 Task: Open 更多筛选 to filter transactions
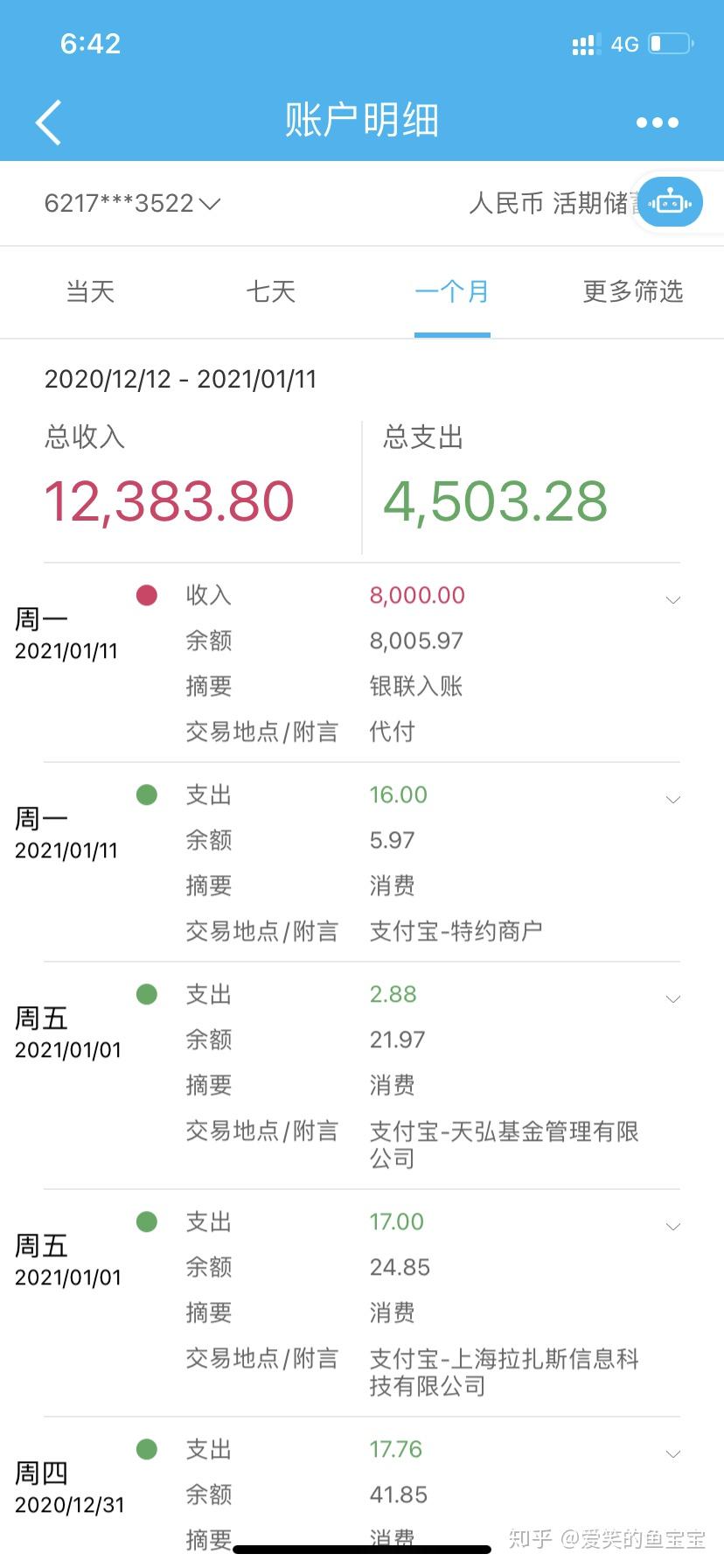pos(631,292)
